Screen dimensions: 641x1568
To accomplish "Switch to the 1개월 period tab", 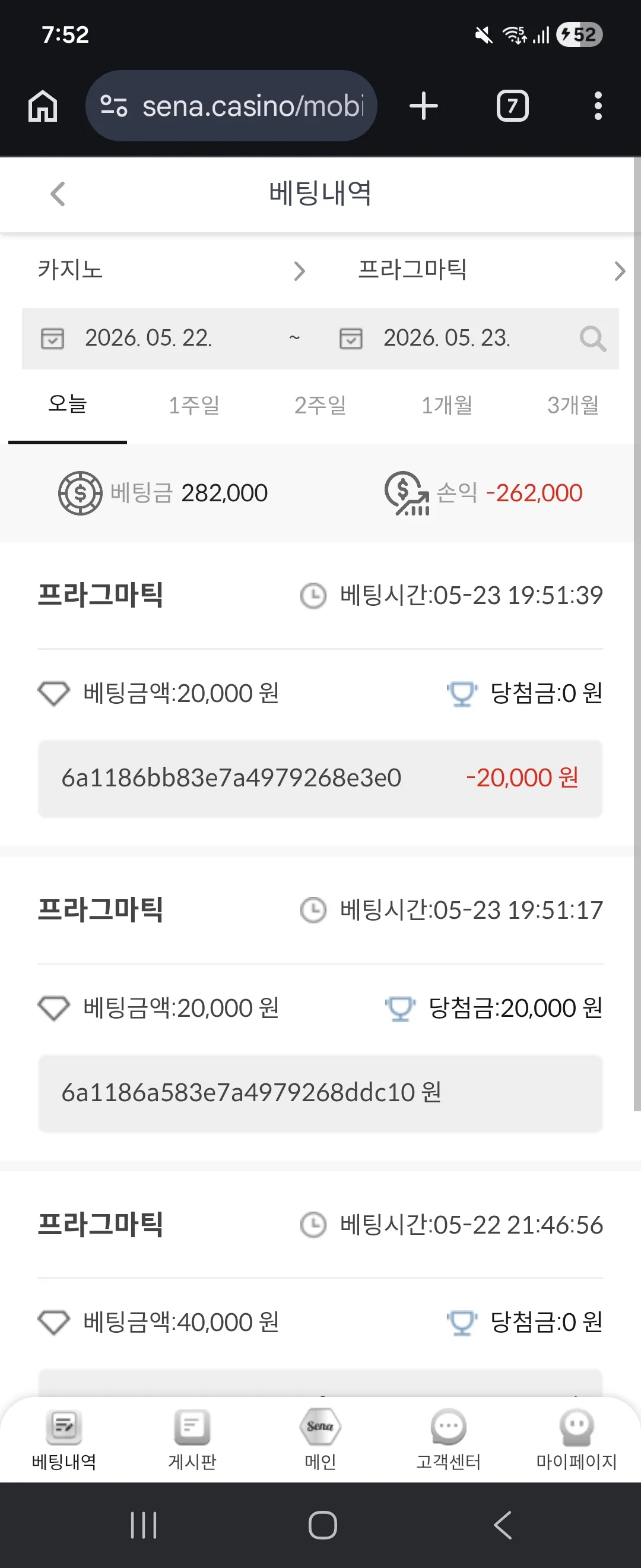I will point(447,404).
